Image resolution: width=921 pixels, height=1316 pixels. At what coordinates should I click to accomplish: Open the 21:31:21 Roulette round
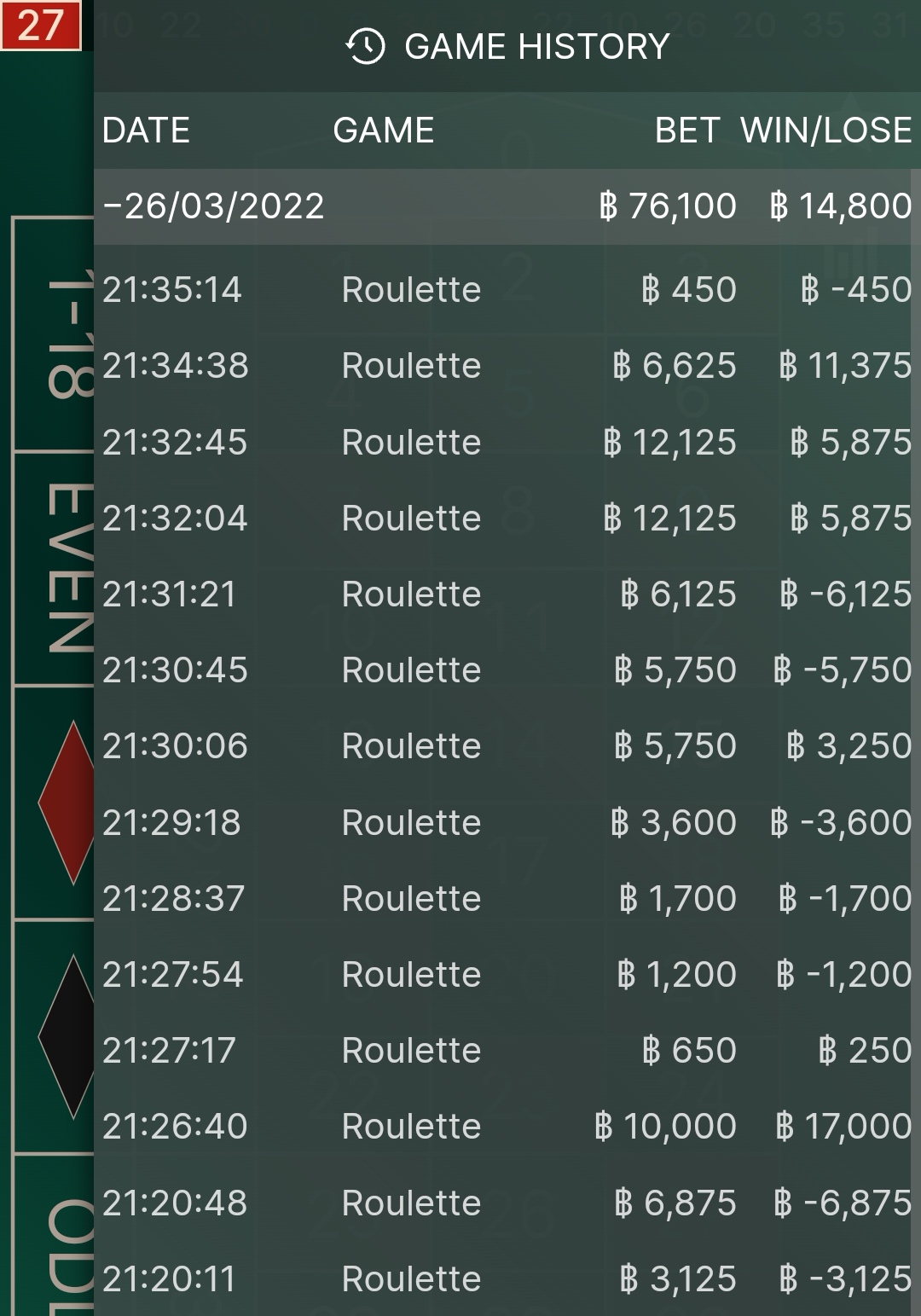[507, 594]
